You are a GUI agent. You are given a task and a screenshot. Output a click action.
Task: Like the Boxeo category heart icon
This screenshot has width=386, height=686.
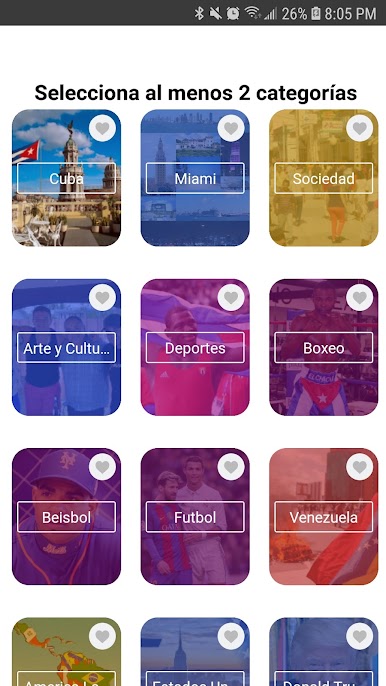coord(360,298)
